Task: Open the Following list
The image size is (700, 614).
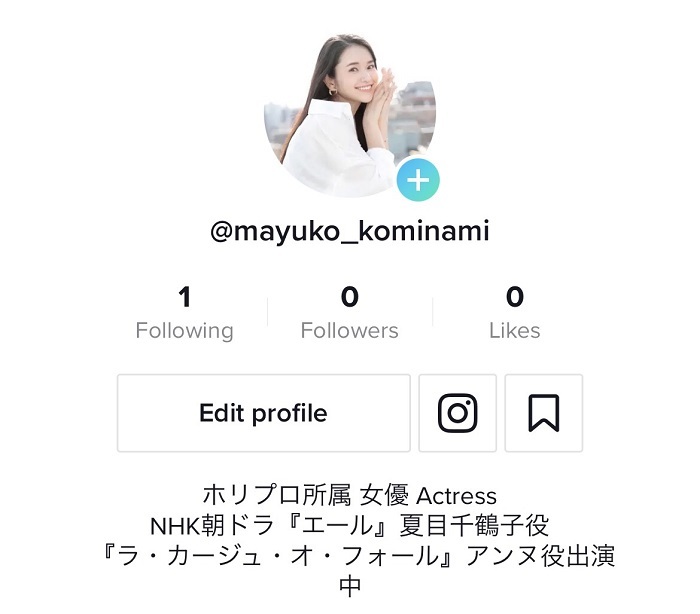Action: (184, 313)
